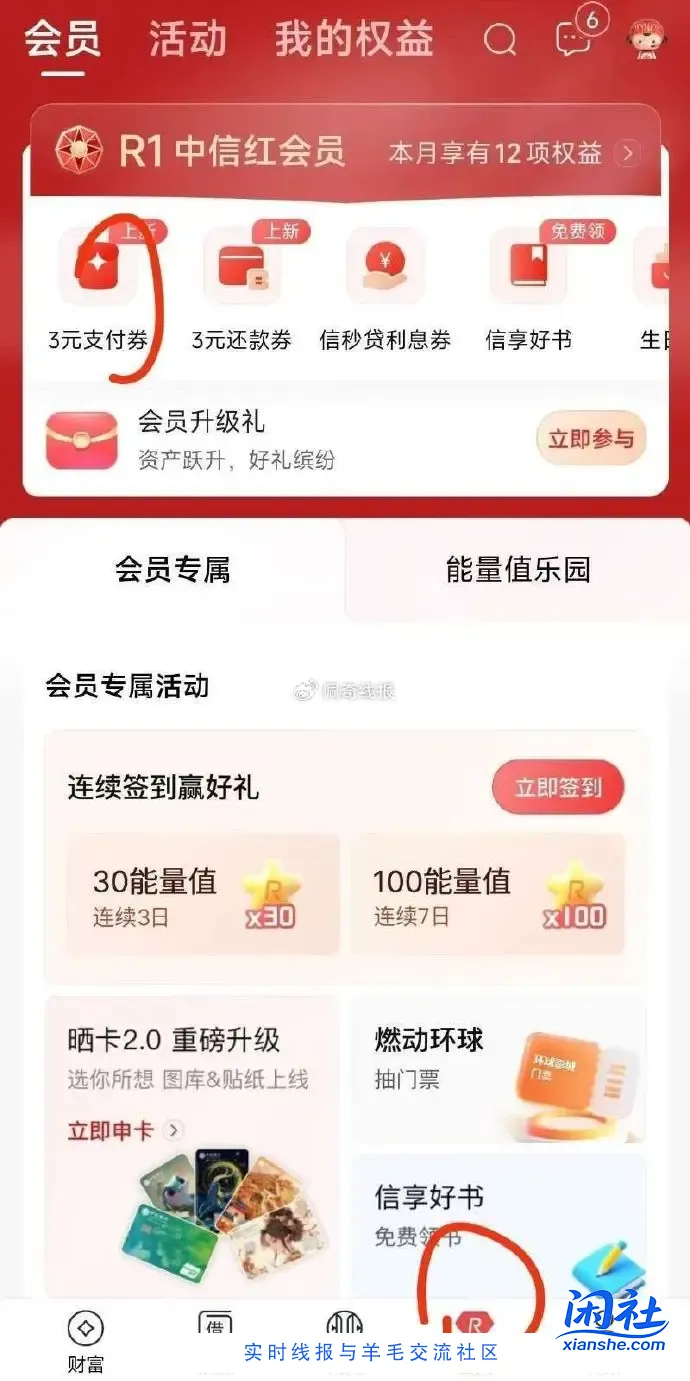690x1381 pixels.
Task: Open the customer service avatar
Action: 648,38
